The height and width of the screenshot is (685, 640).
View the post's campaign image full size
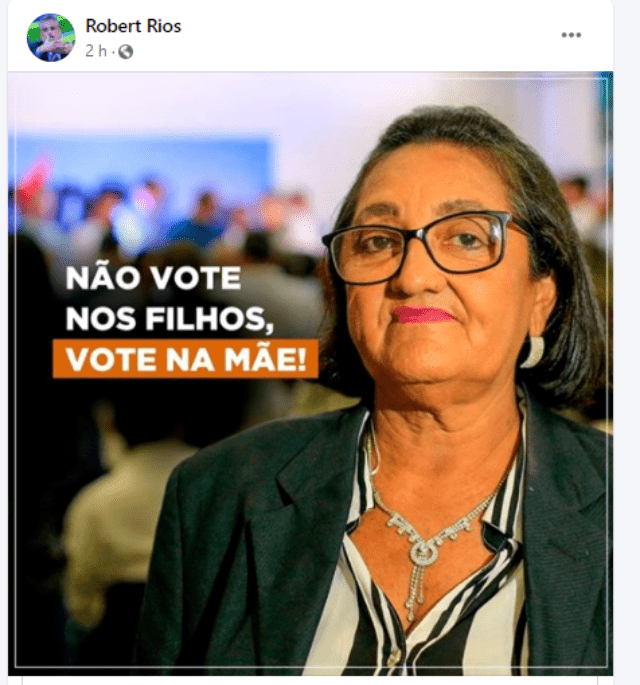coord(310,372)
